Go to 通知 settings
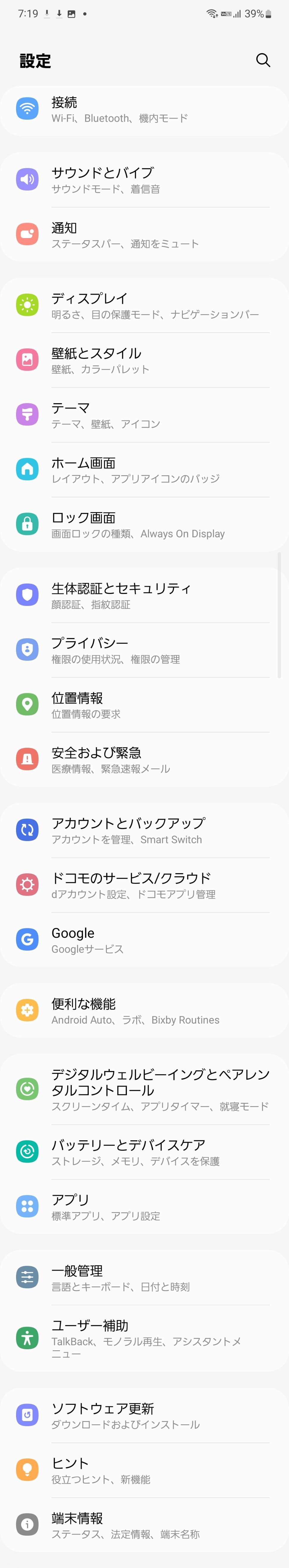 point(144,235)
